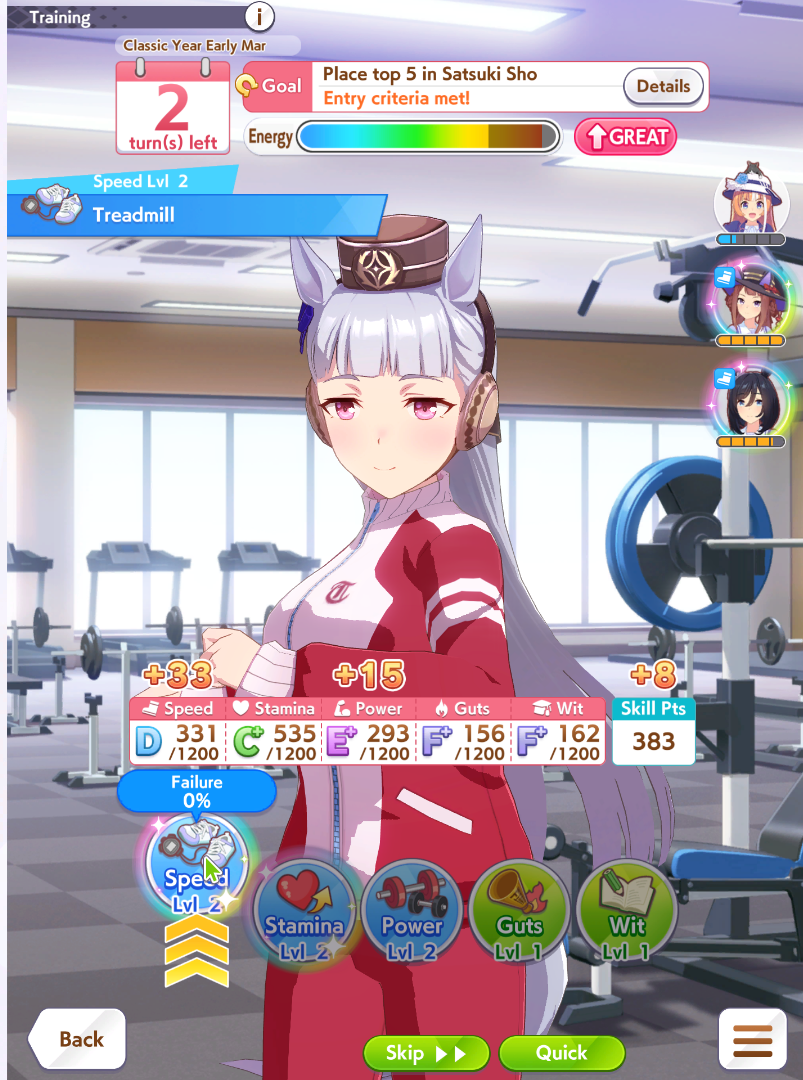Tap the GREAT mood indicator

click(x=625, y=137)
